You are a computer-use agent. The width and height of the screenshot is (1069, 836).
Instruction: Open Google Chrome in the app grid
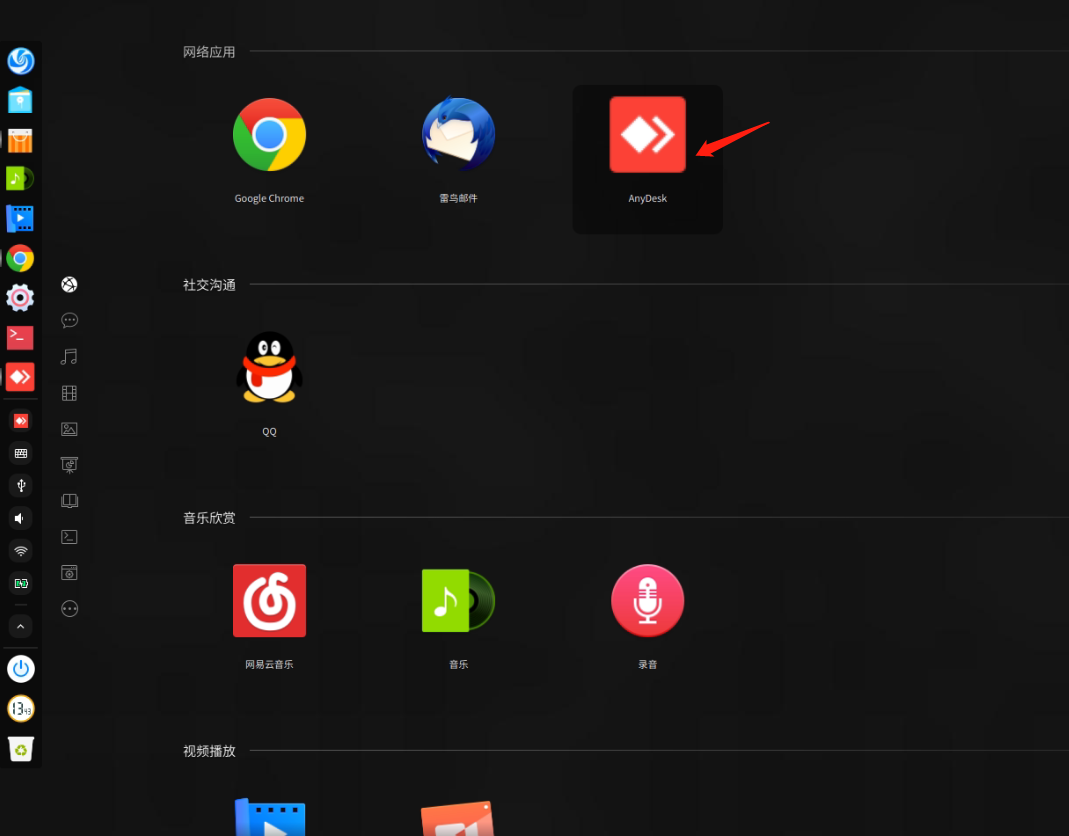pyautogui.click(x=269, y=135)
